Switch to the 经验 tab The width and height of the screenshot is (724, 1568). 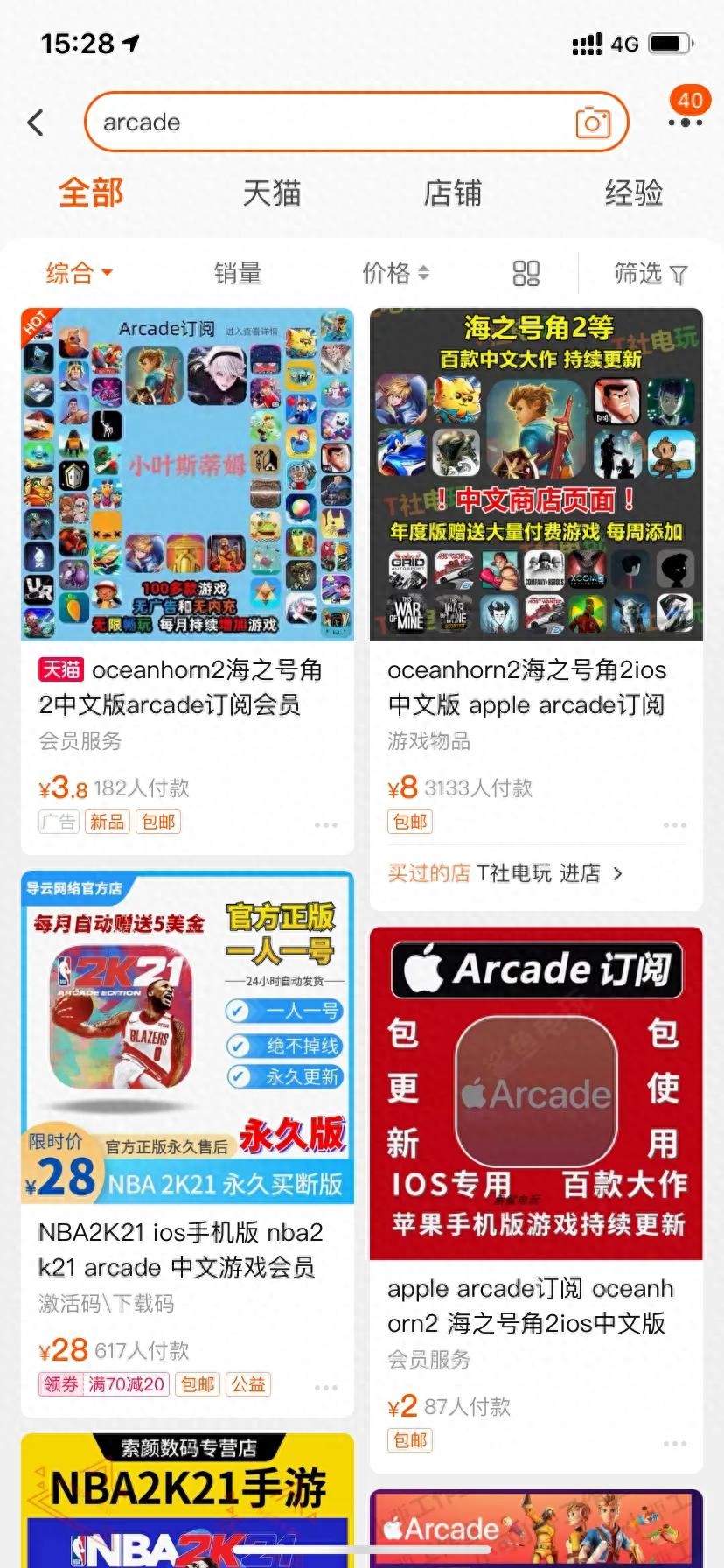(x=633, y=192)
